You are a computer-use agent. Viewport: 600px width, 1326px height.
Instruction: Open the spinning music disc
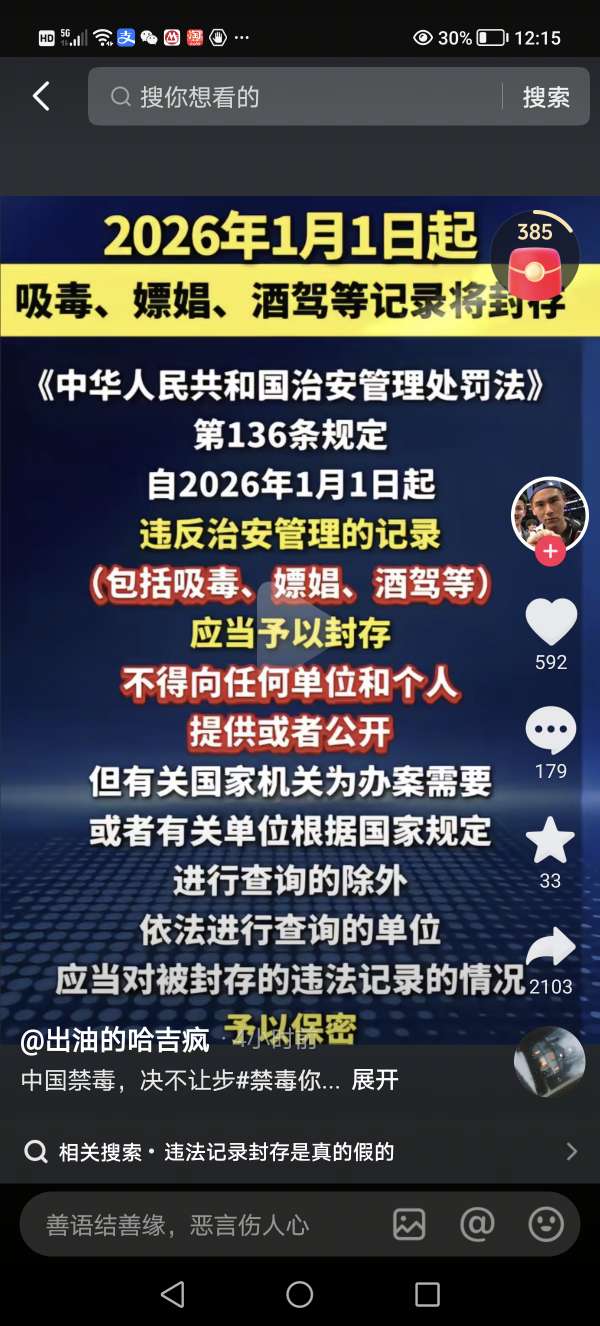[549, 1061]
